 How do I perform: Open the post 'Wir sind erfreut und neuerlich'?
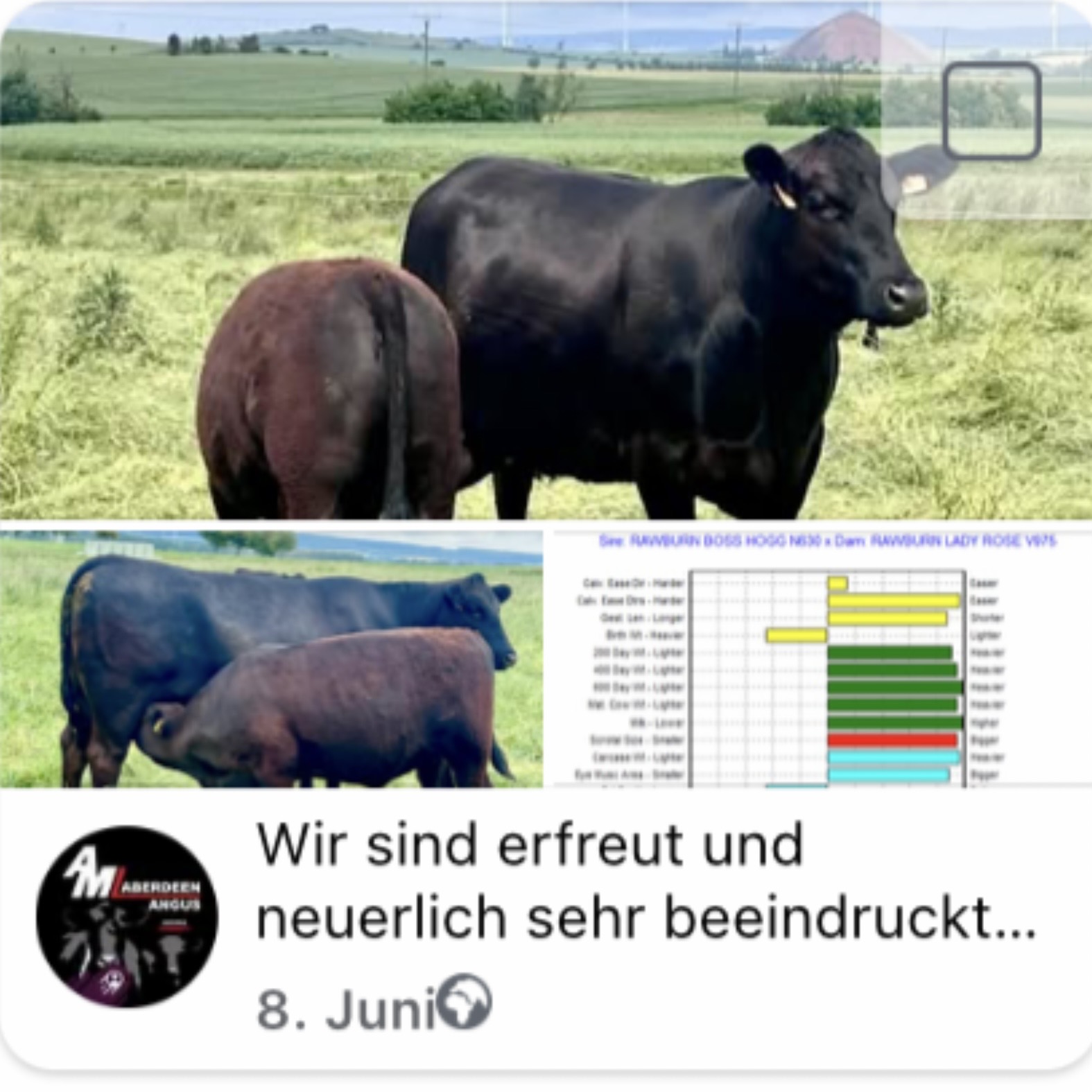click(x=645, y=881)
